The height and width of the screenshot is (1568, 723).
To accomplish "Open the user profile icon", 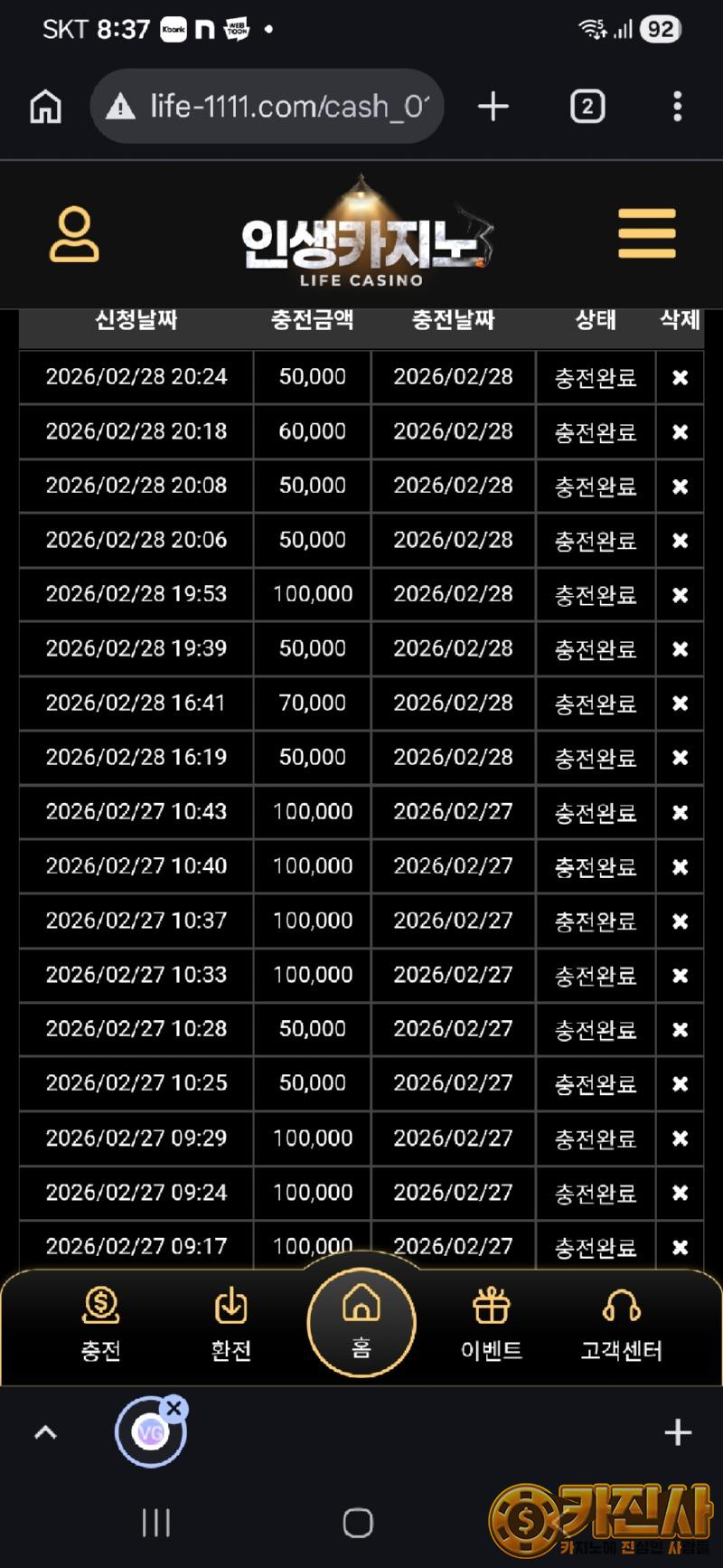I will pos(74,235).
